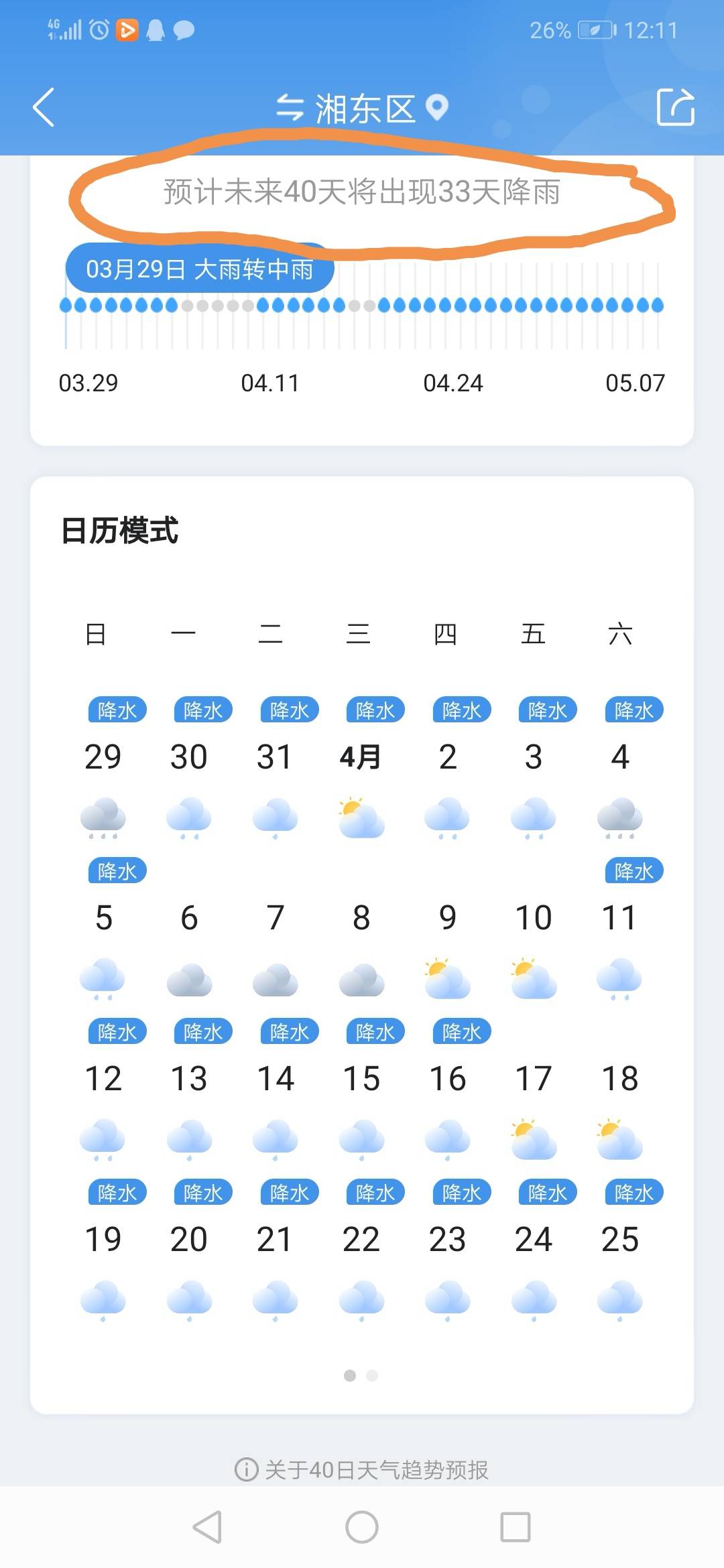Open recent apps from navigation bar
The image size is (724, 1568).
point(516,1528)
